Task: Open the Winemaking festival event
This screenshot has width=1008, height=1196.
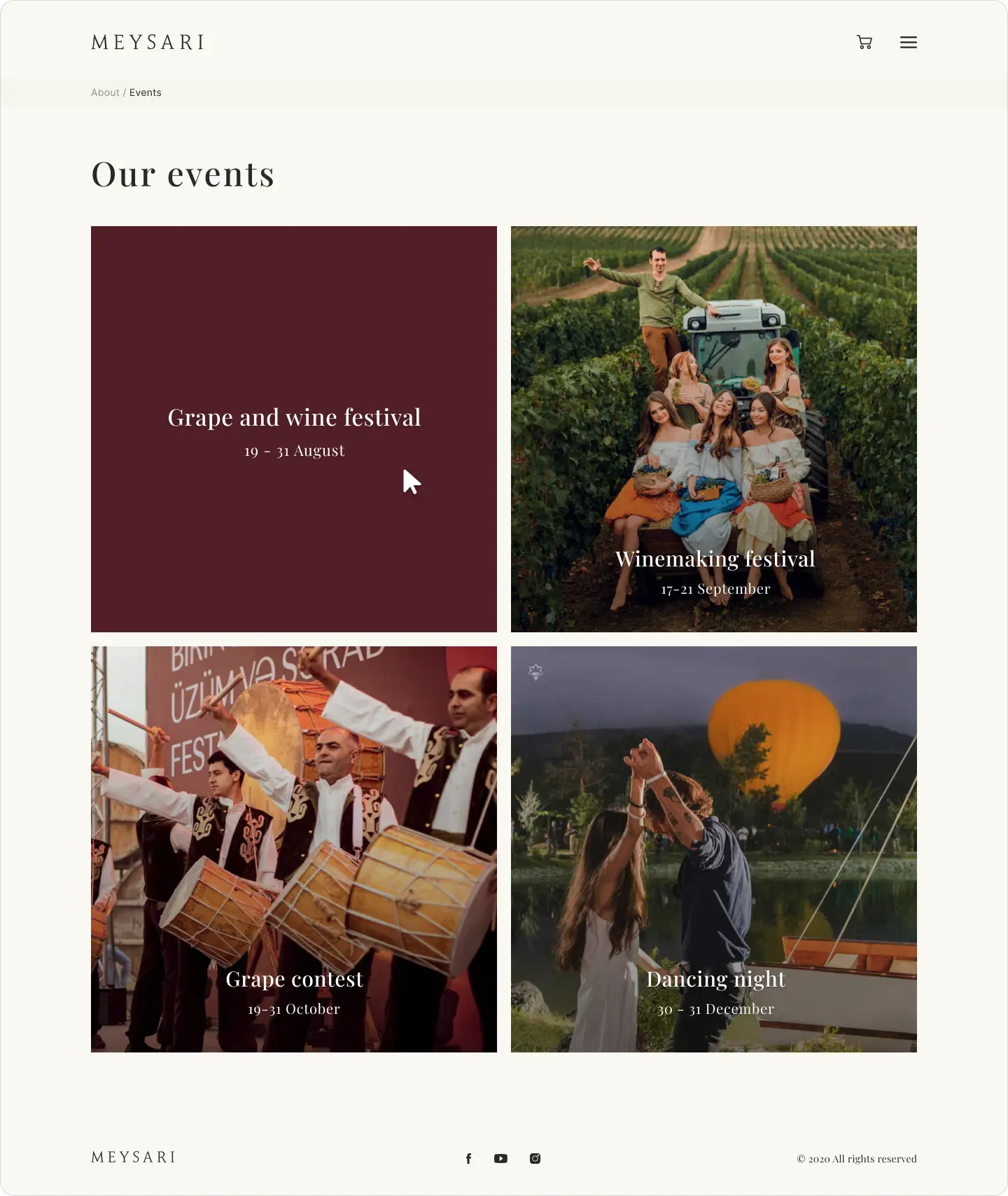Action: (714, 429)
